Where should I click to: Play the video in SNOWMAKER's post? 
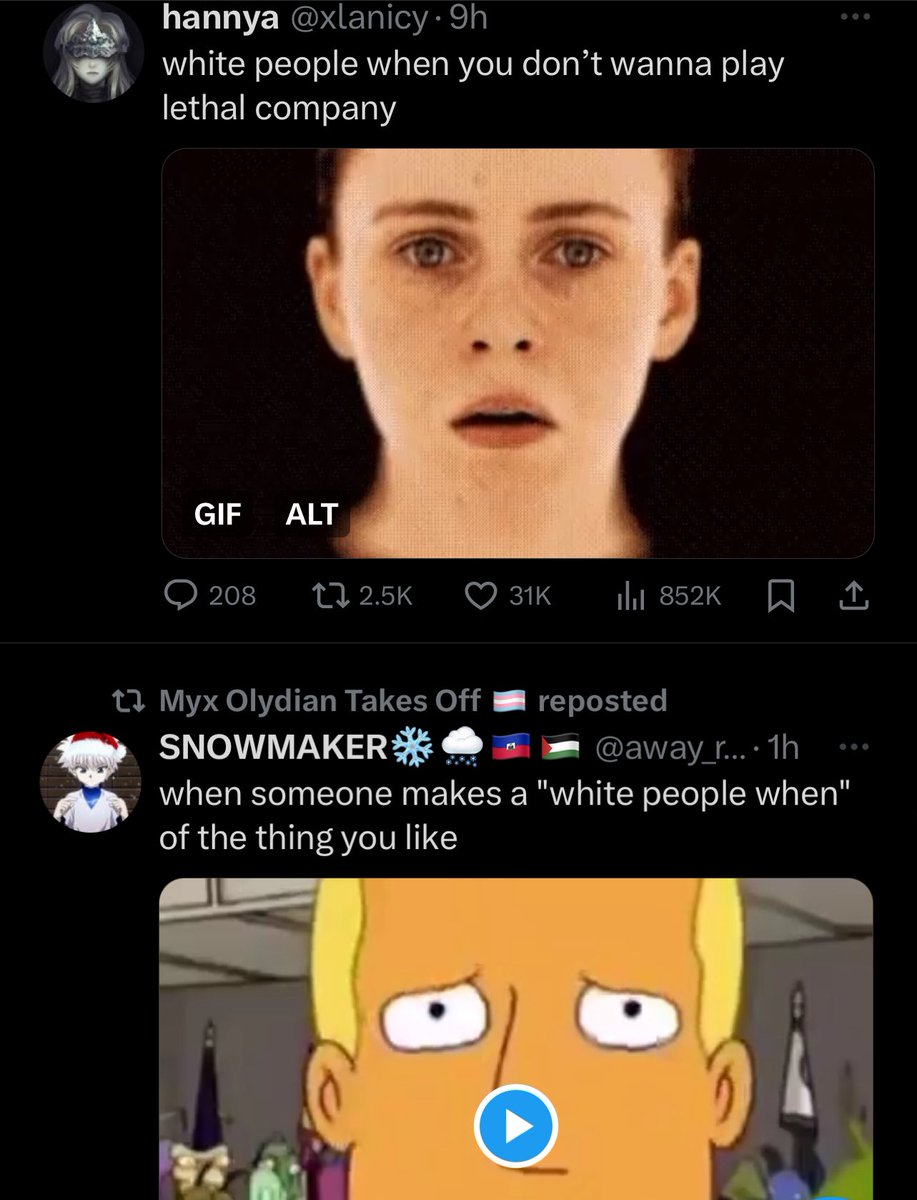(516, 1128)
